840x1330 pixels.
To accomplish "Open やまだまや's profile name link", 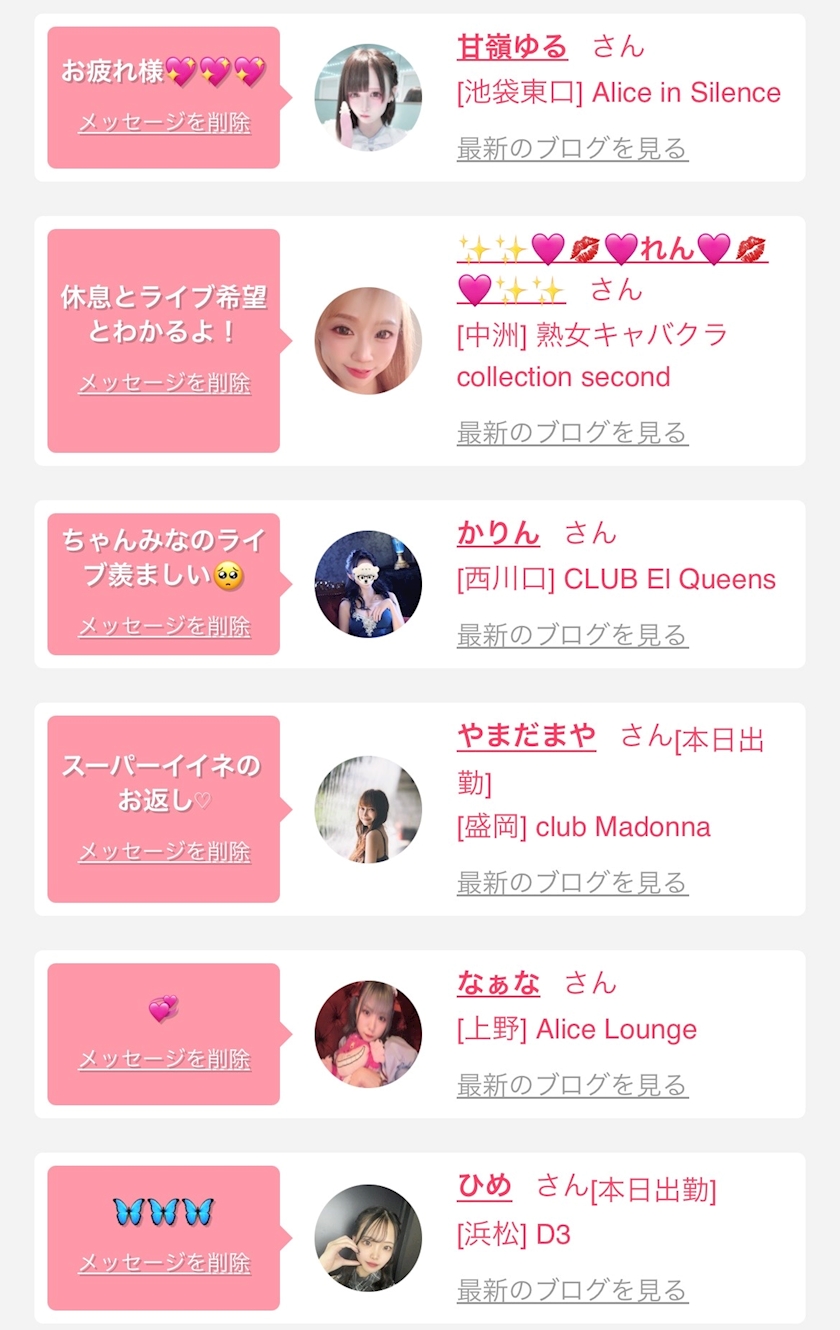I will point(526,736).
